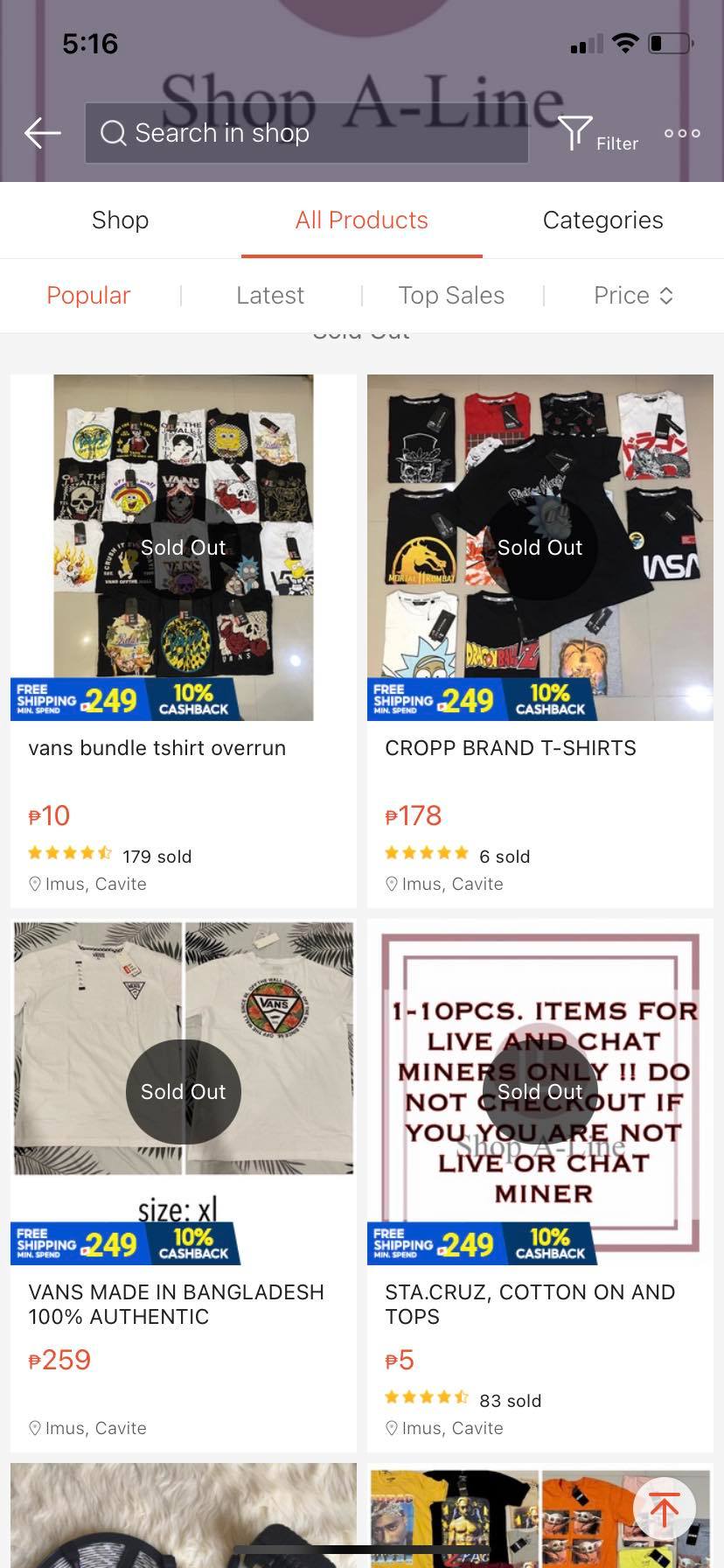Screen dimensions: 724x1568
Task: Go back using the arrow icon
Action: [x=42, y=133]
